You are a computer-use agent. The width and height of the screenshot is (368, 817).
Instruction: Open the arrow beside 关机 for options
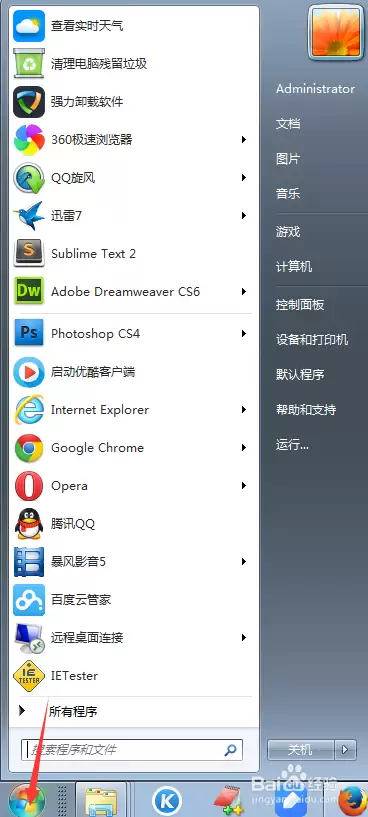coord(345,750)
